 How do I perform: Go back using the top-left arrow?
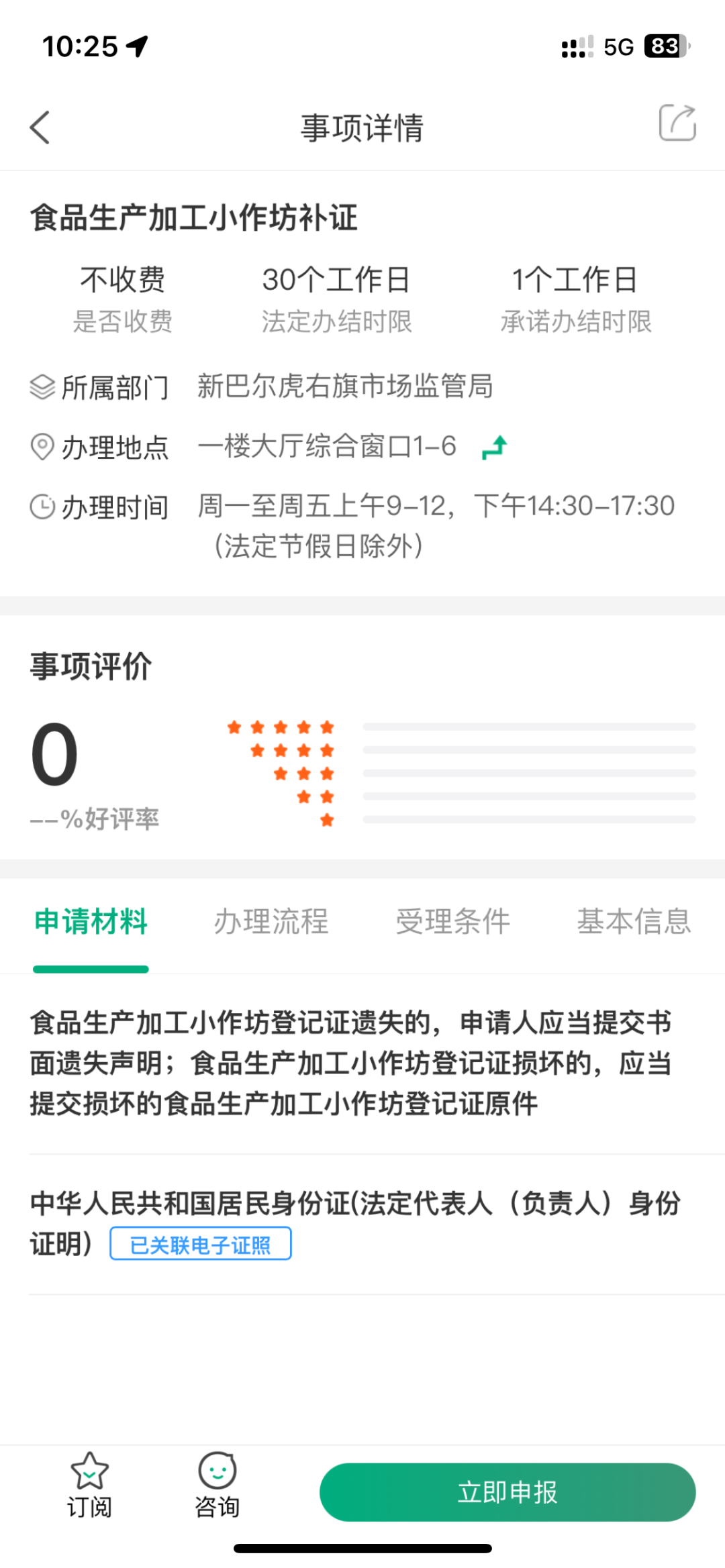tap(40, 127)
